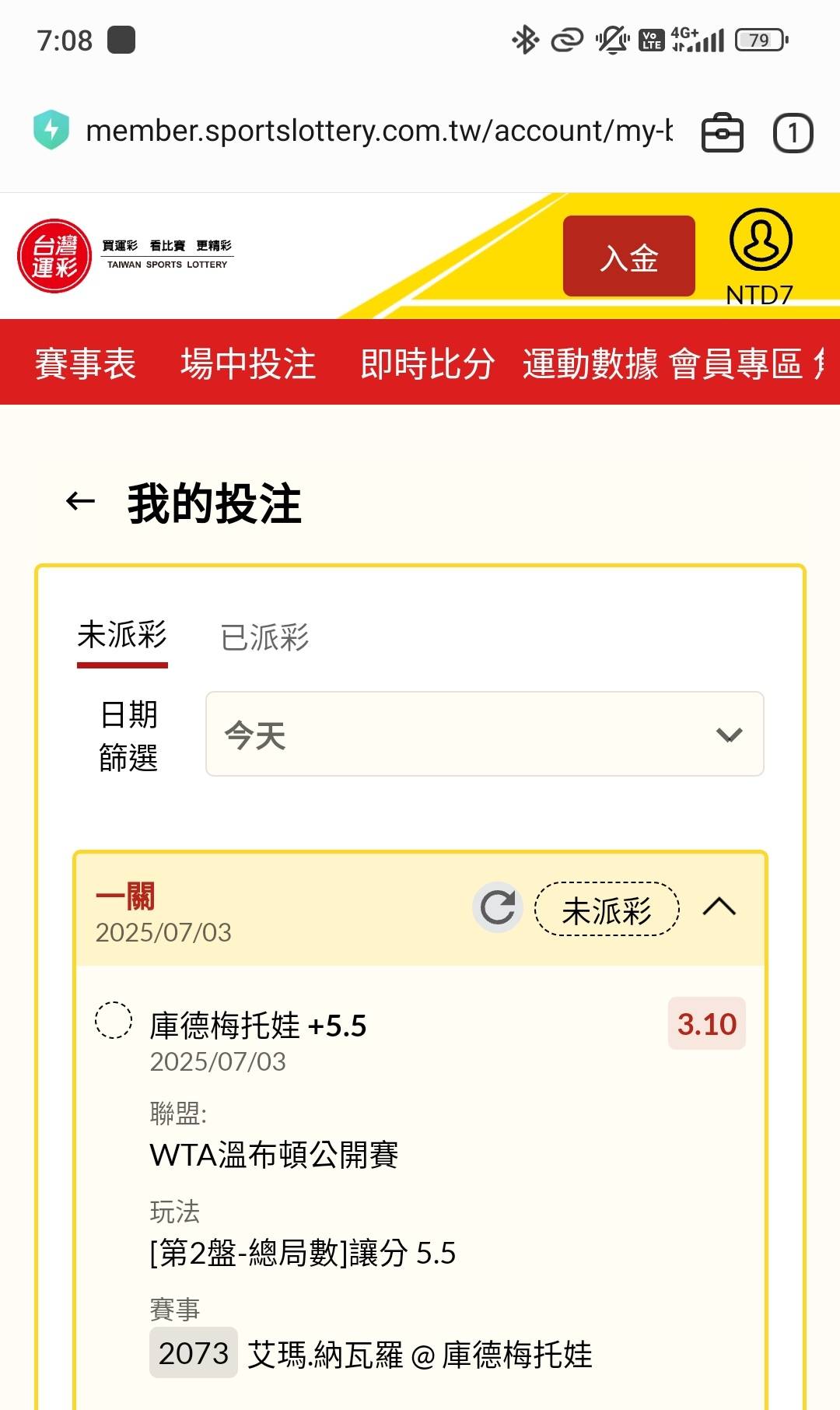Tap the browser shield security icon
Image resolution: width=840 pixels, height=1410 pixels.
pos(51,130)
